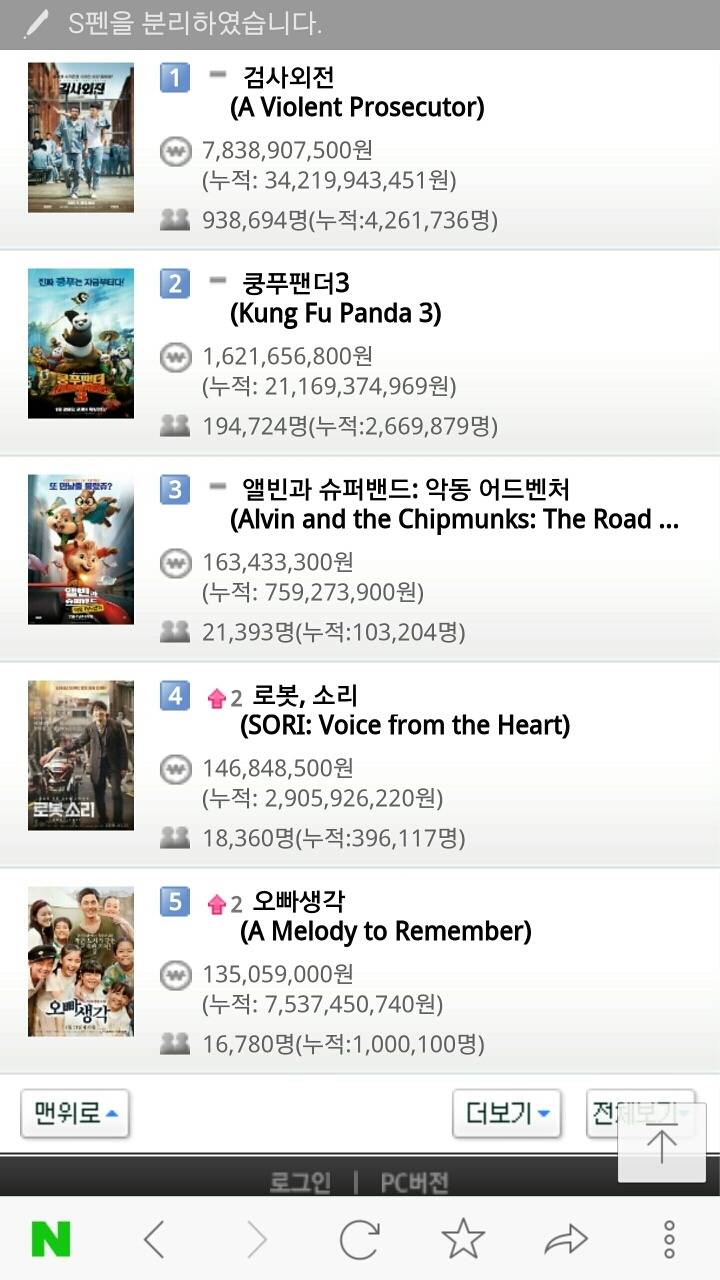Expand the 더보기 button for more movies
Screen dimensions: 720x1280
pyautogui.click(x=507, y=1113)
